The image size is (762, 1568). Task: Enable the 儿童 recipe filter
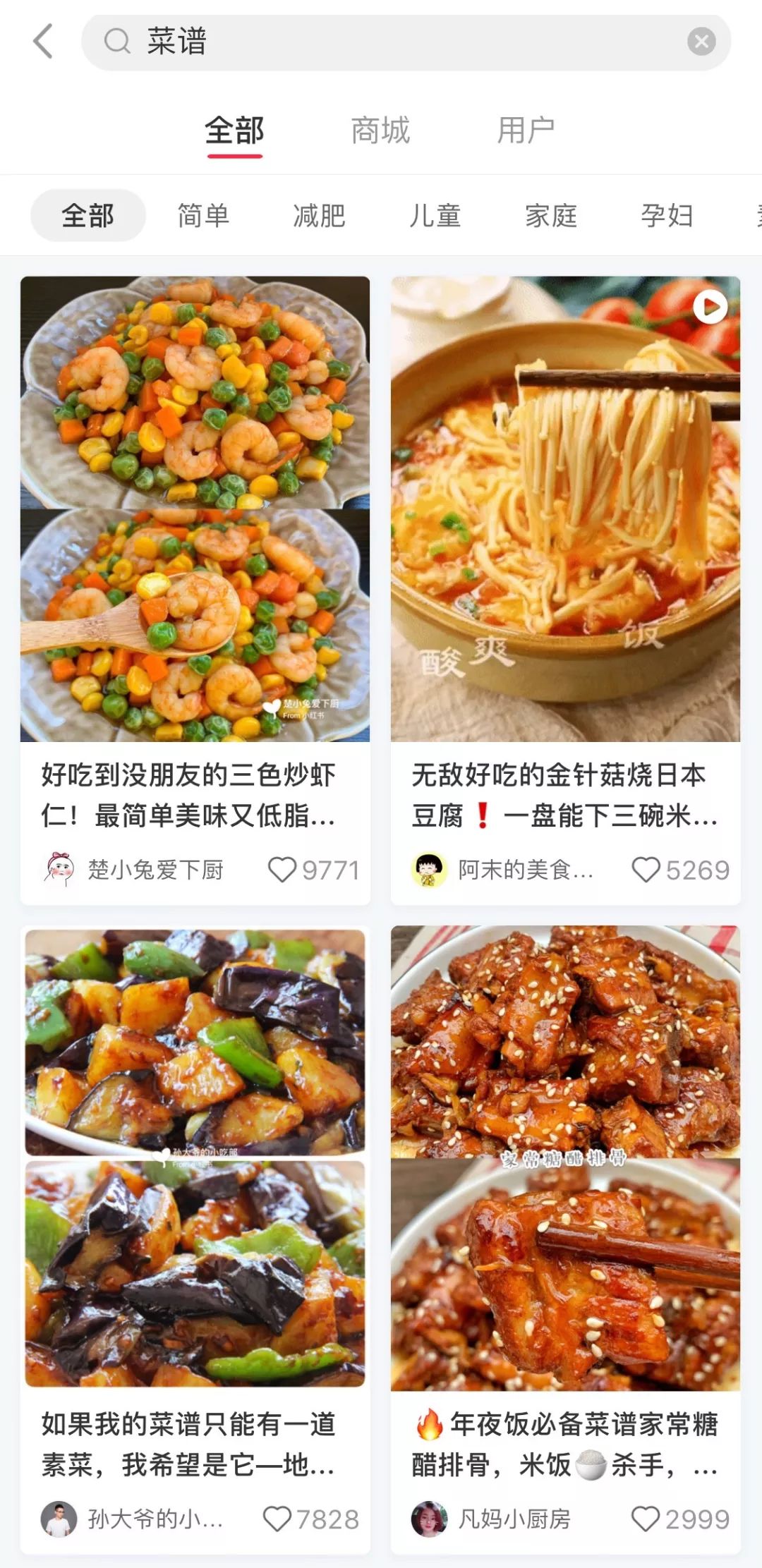click(x=435, y=216)
